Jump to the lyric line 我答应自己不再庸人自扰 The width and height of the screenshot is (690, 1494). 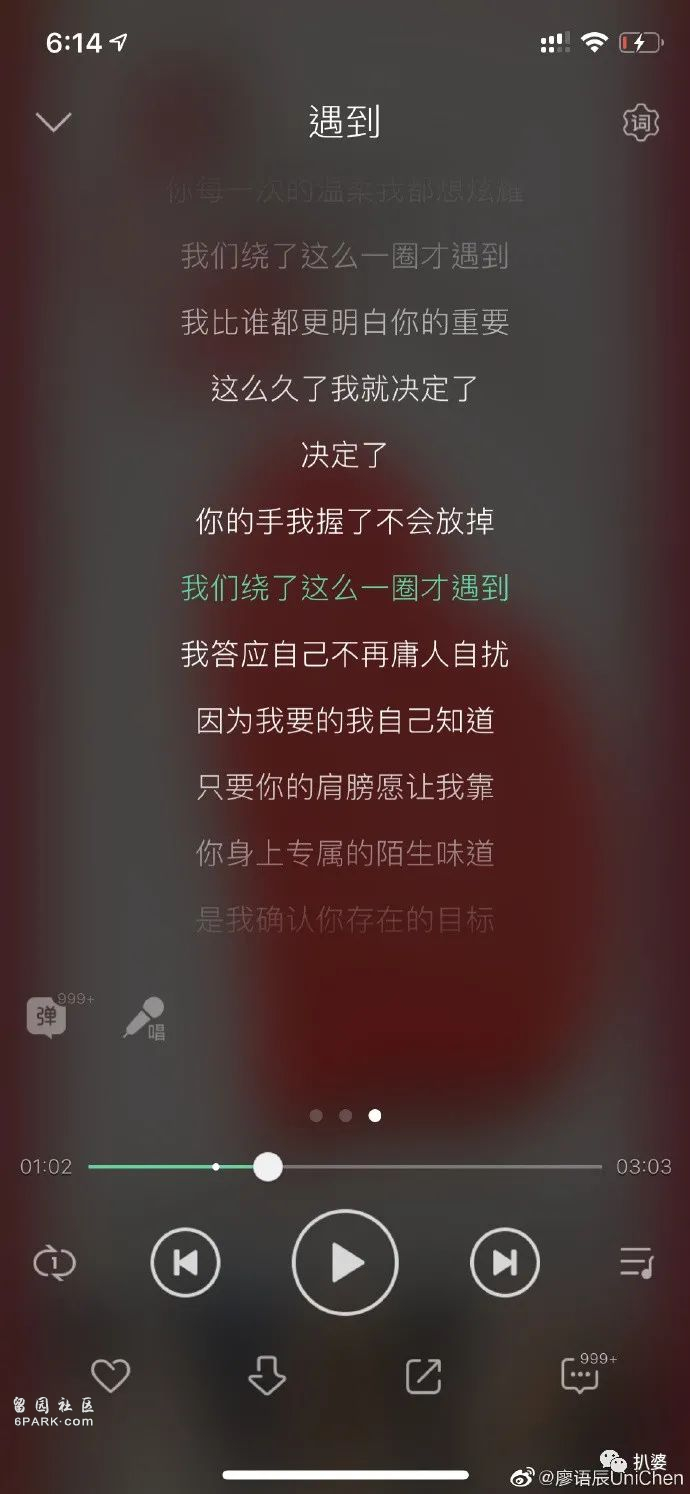[x=345, y=654]
